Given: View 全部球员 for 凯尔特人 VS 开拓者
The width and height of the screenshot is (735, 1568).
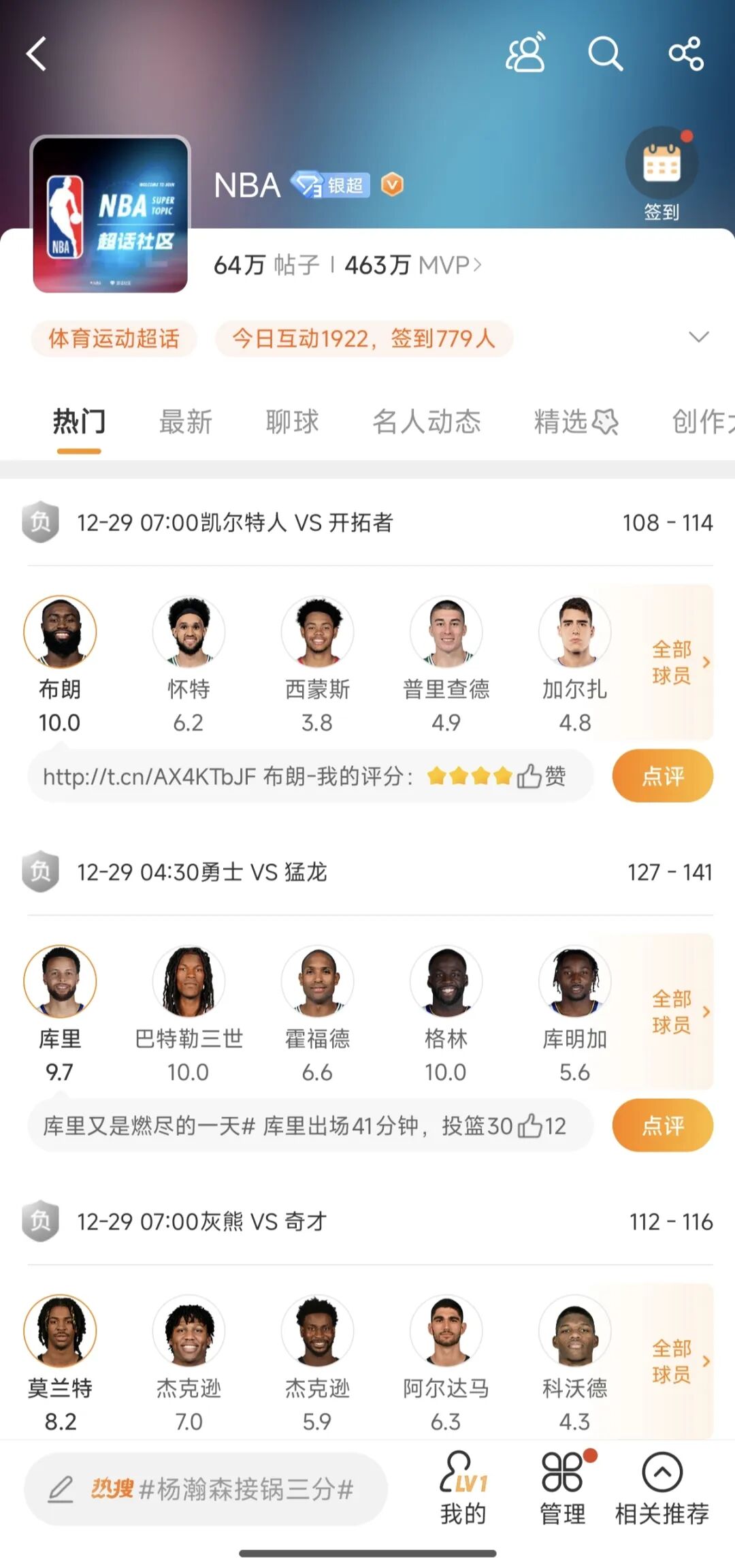Looking at the screenshot, I should 679,662.
